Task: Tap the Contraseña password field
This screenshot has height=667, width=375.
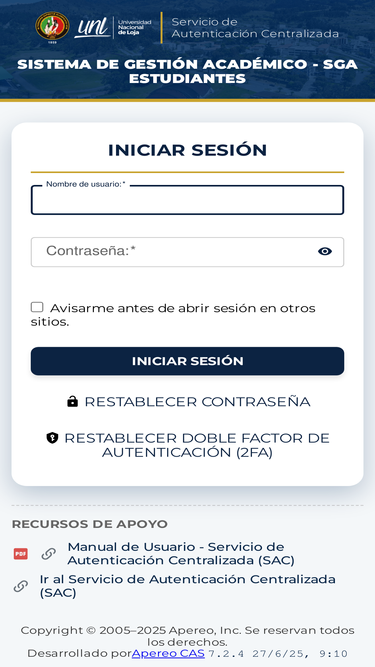Action: (187, 252)
